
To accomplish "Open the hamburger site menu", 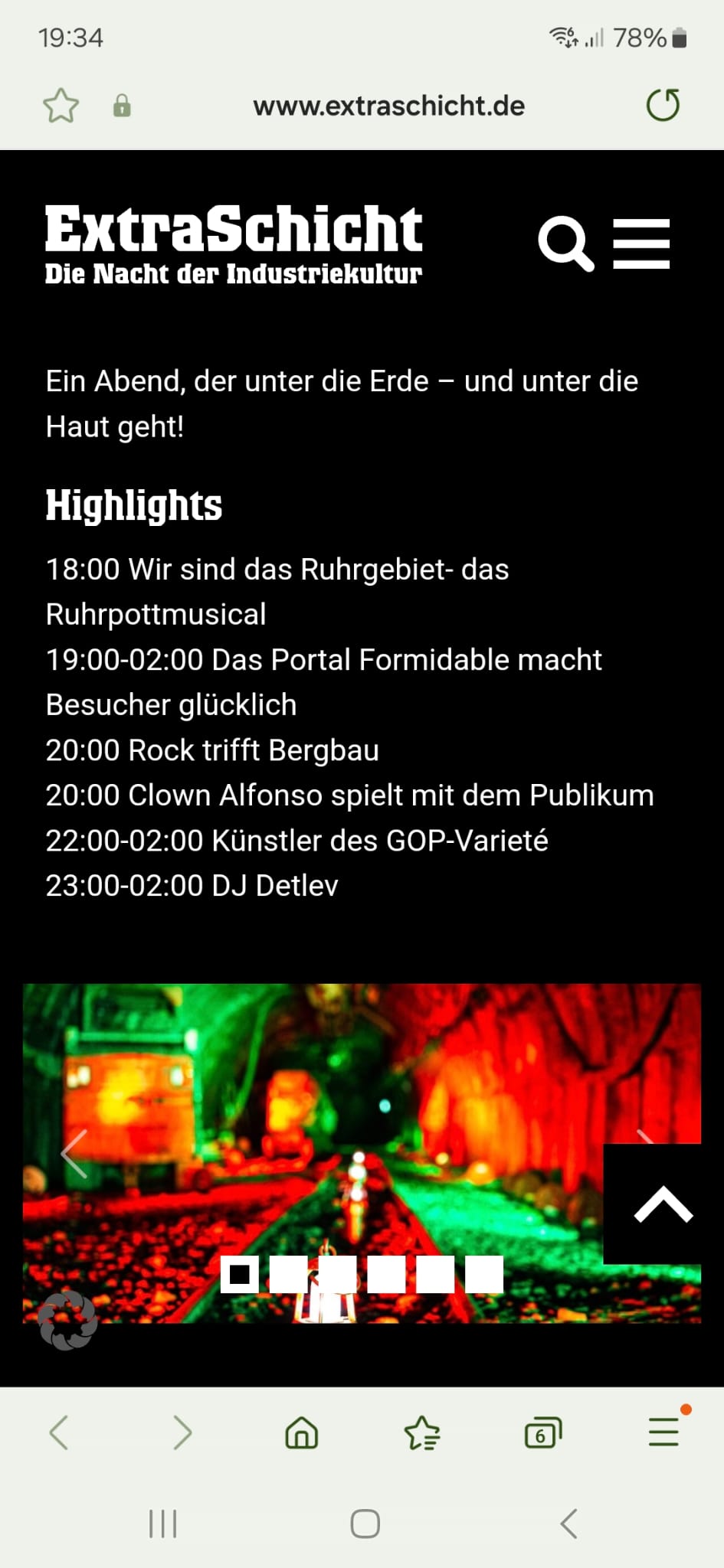I will [641, 243].
